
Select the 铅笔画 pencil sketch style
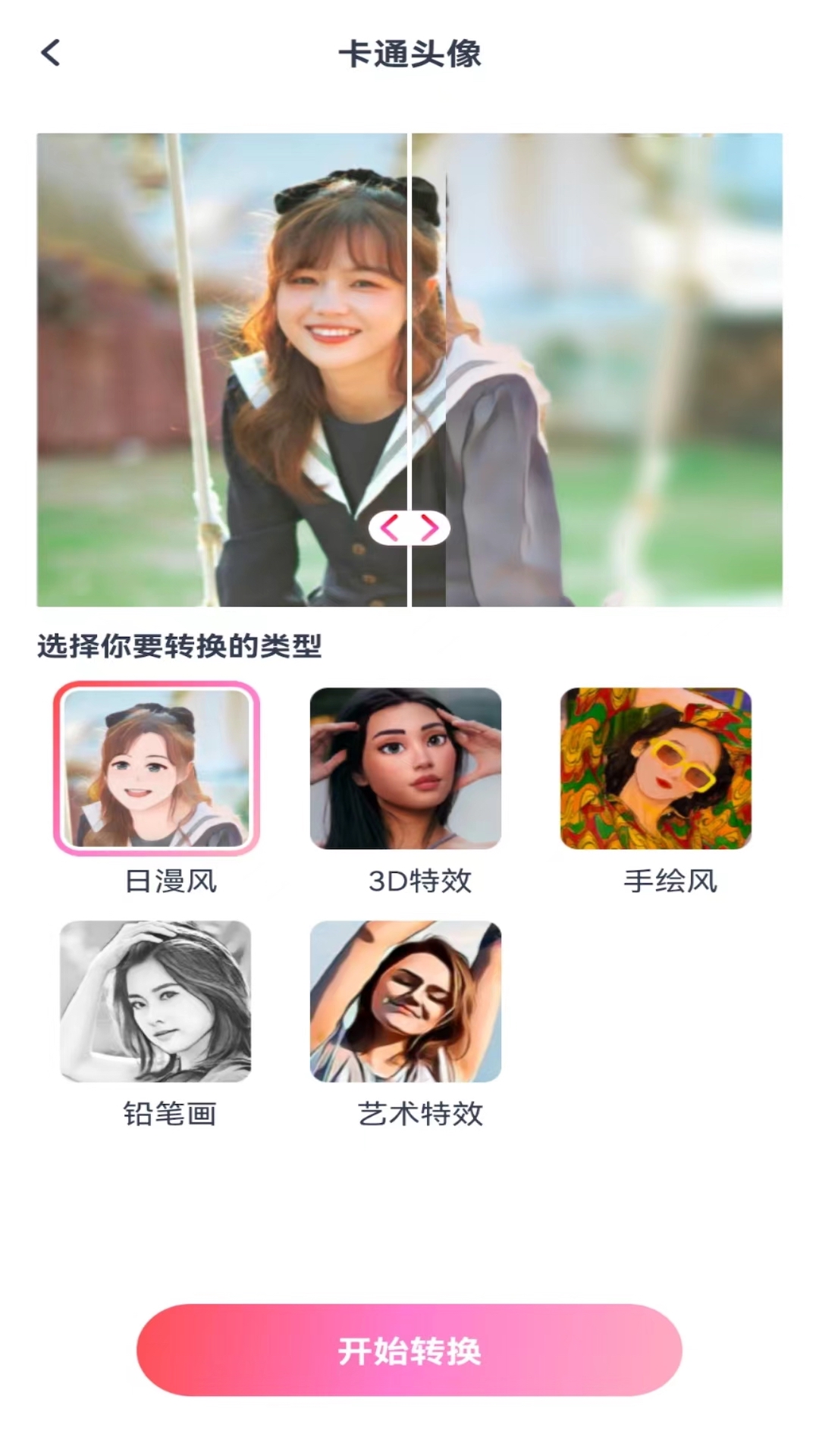click(x=155, y=1001)
